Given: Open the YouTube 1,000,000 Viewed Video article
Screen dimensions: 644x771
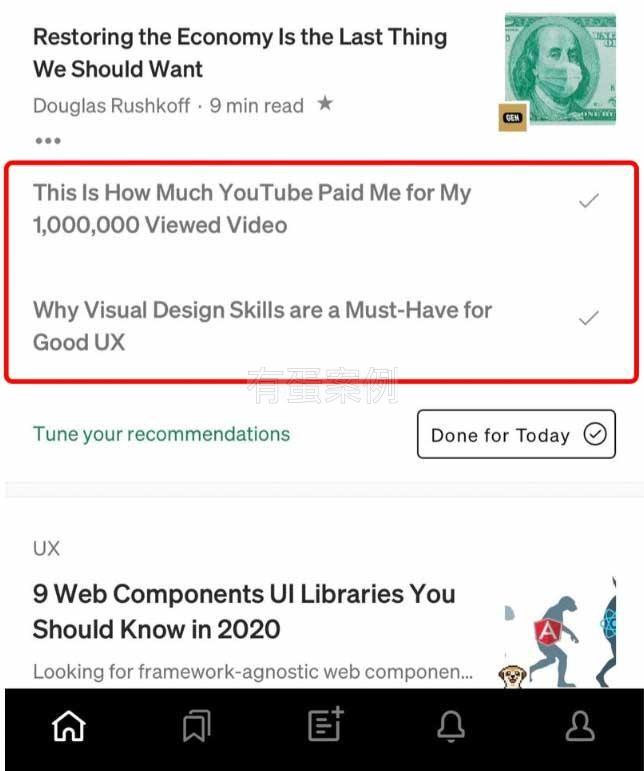Looking at the screenshot, I should 252,209.
